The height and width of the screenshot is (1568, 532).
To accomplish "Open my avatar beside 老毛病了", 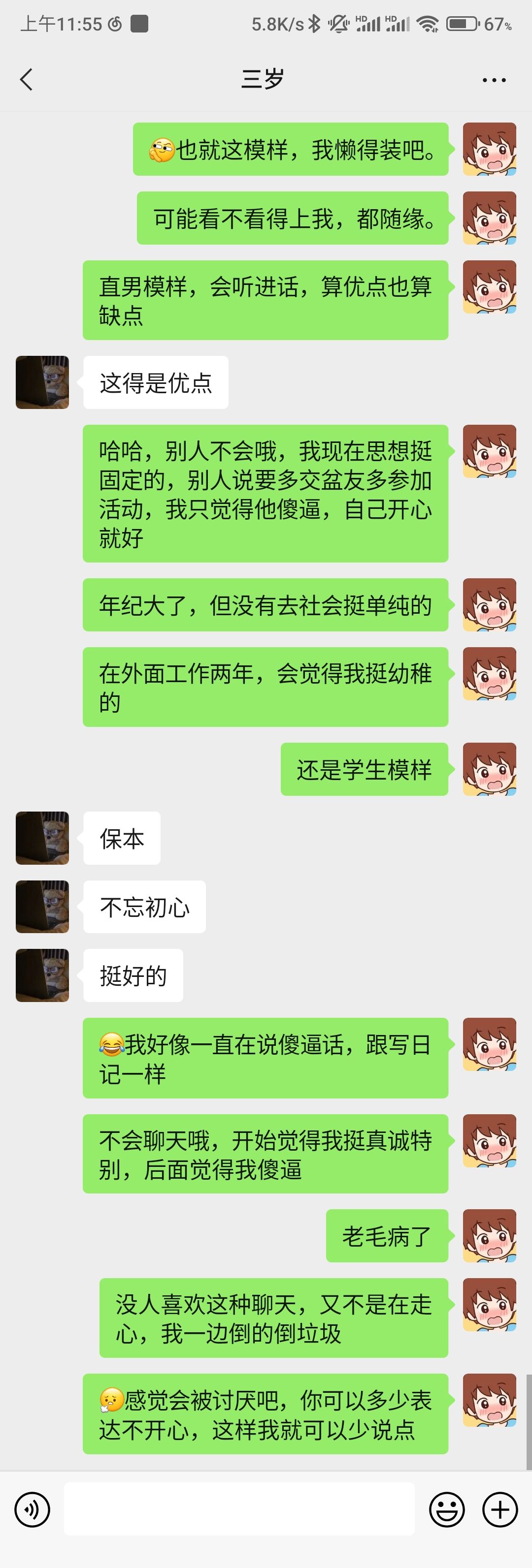I will 489,1236.
